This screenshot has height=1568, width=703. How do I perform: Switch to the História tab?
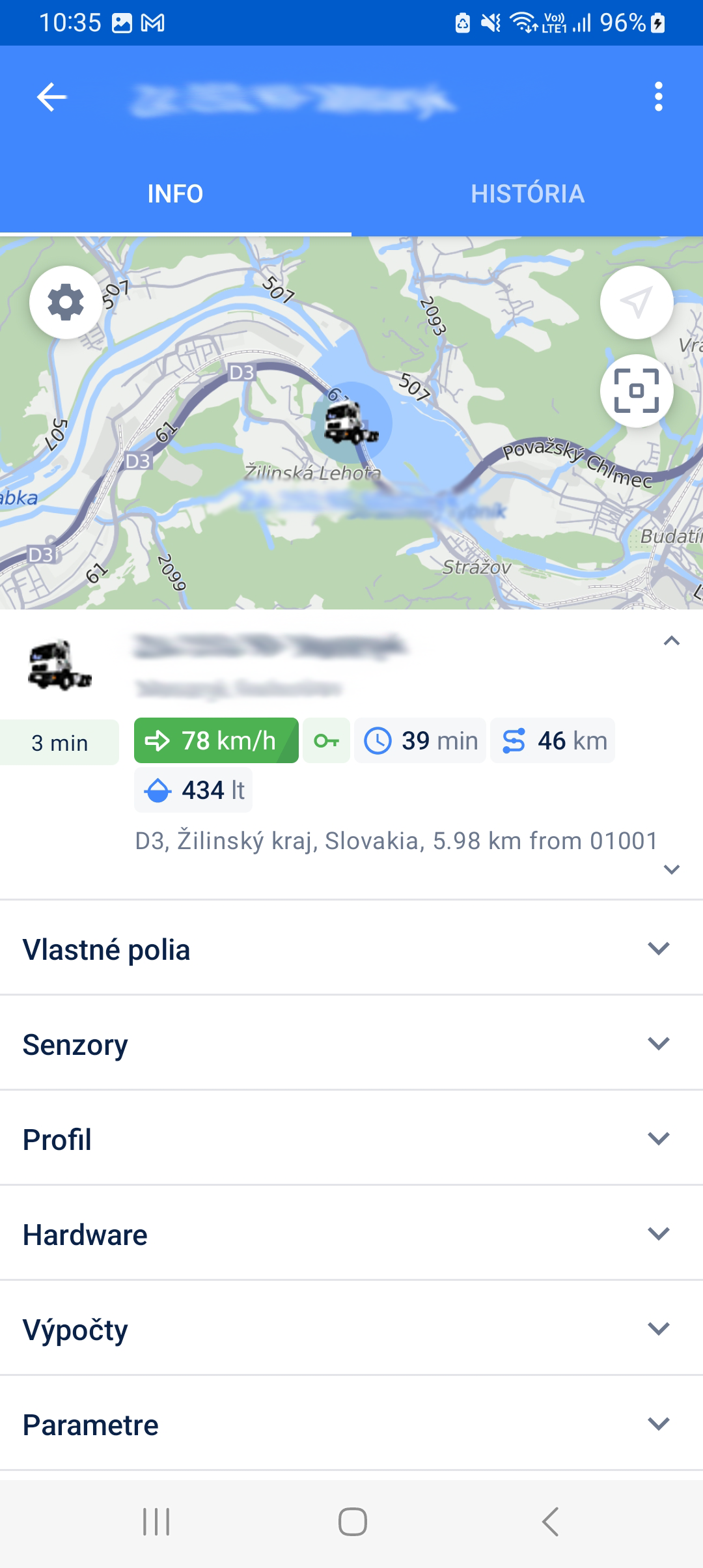tap(527, 194)
